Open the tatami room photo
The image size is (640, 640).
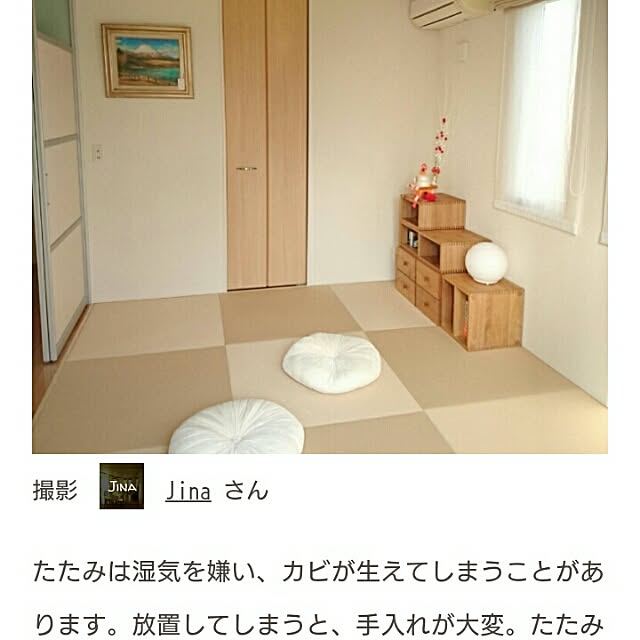click(320, 227)
